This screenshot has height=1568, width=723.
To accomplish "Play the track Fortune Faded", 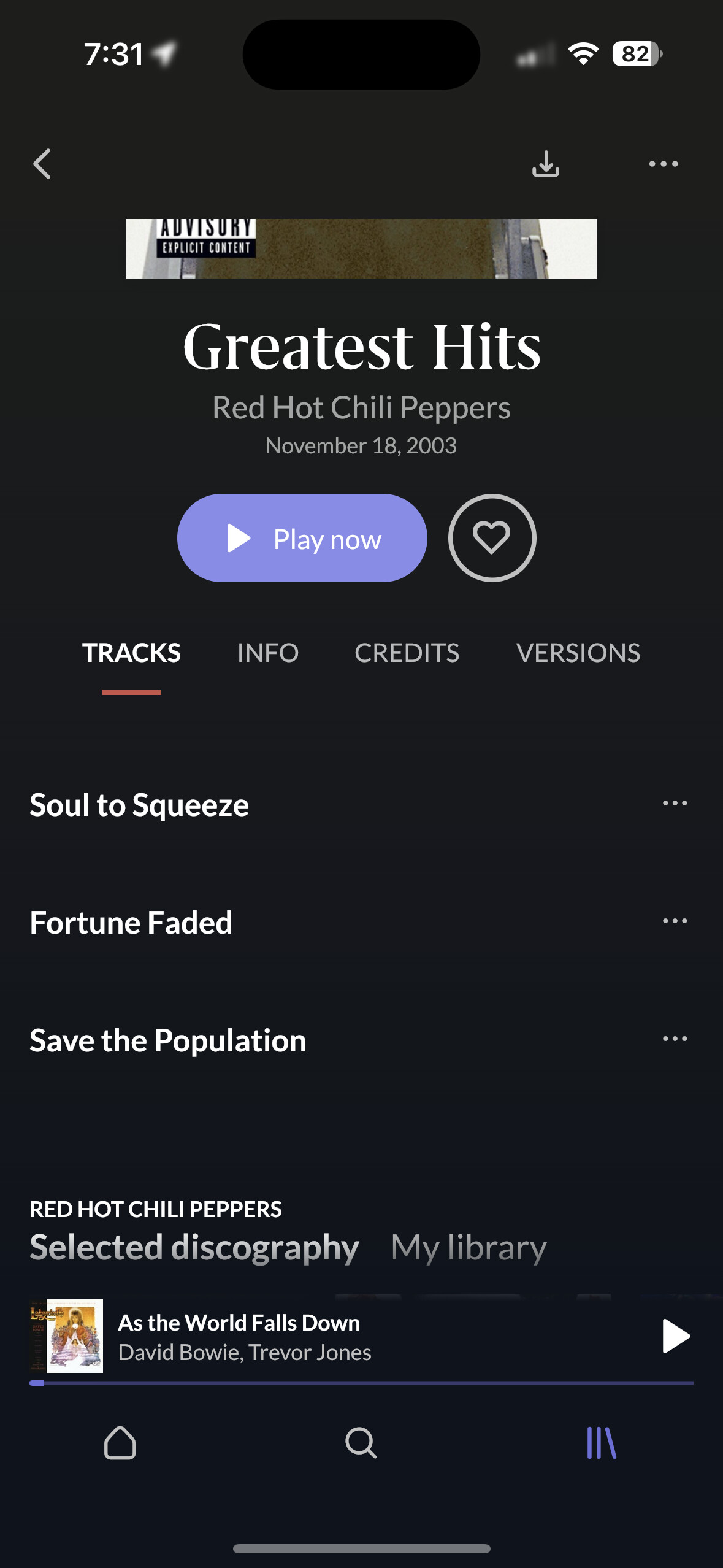I will (x=131, y=922).
